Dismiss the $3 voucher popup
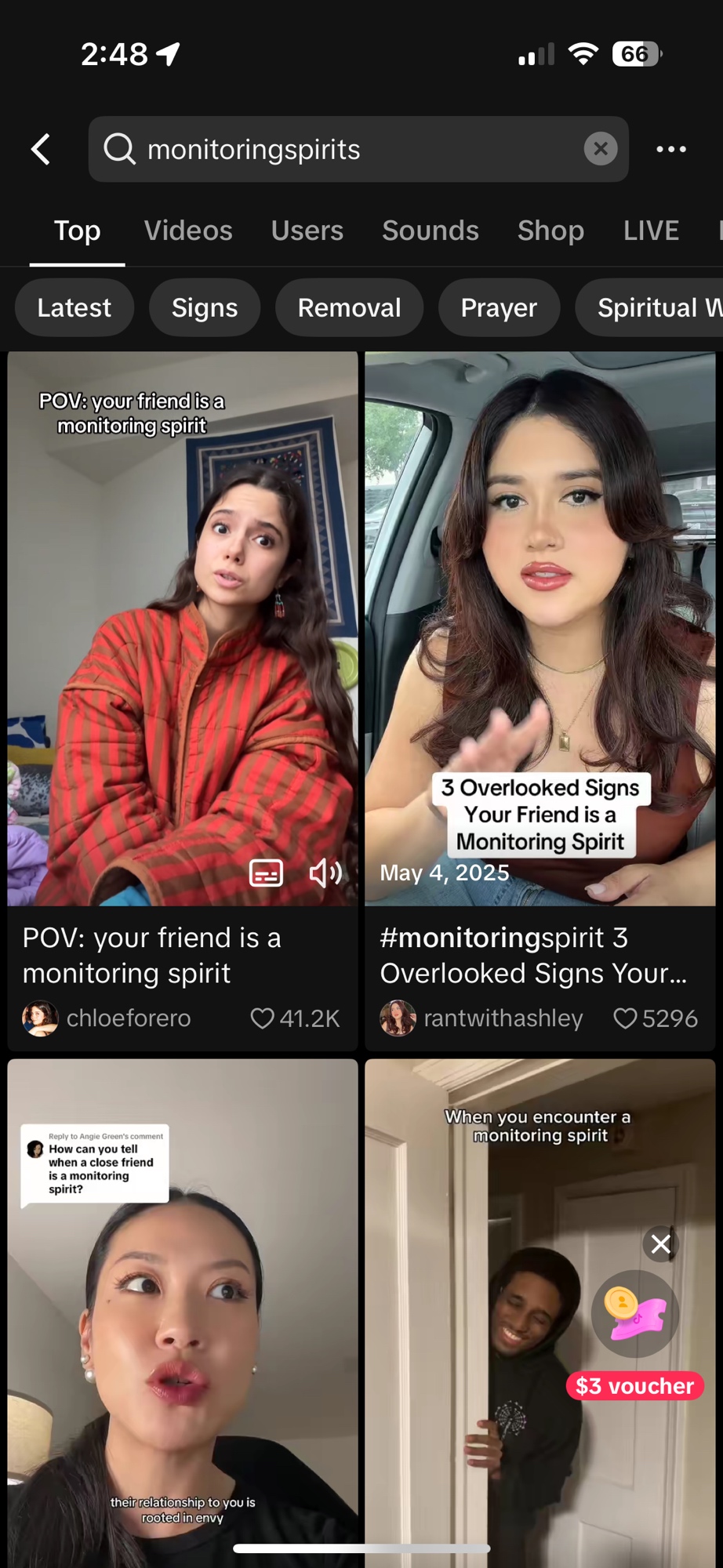This screenshot has width=723, height=1568. [661, 1243]
